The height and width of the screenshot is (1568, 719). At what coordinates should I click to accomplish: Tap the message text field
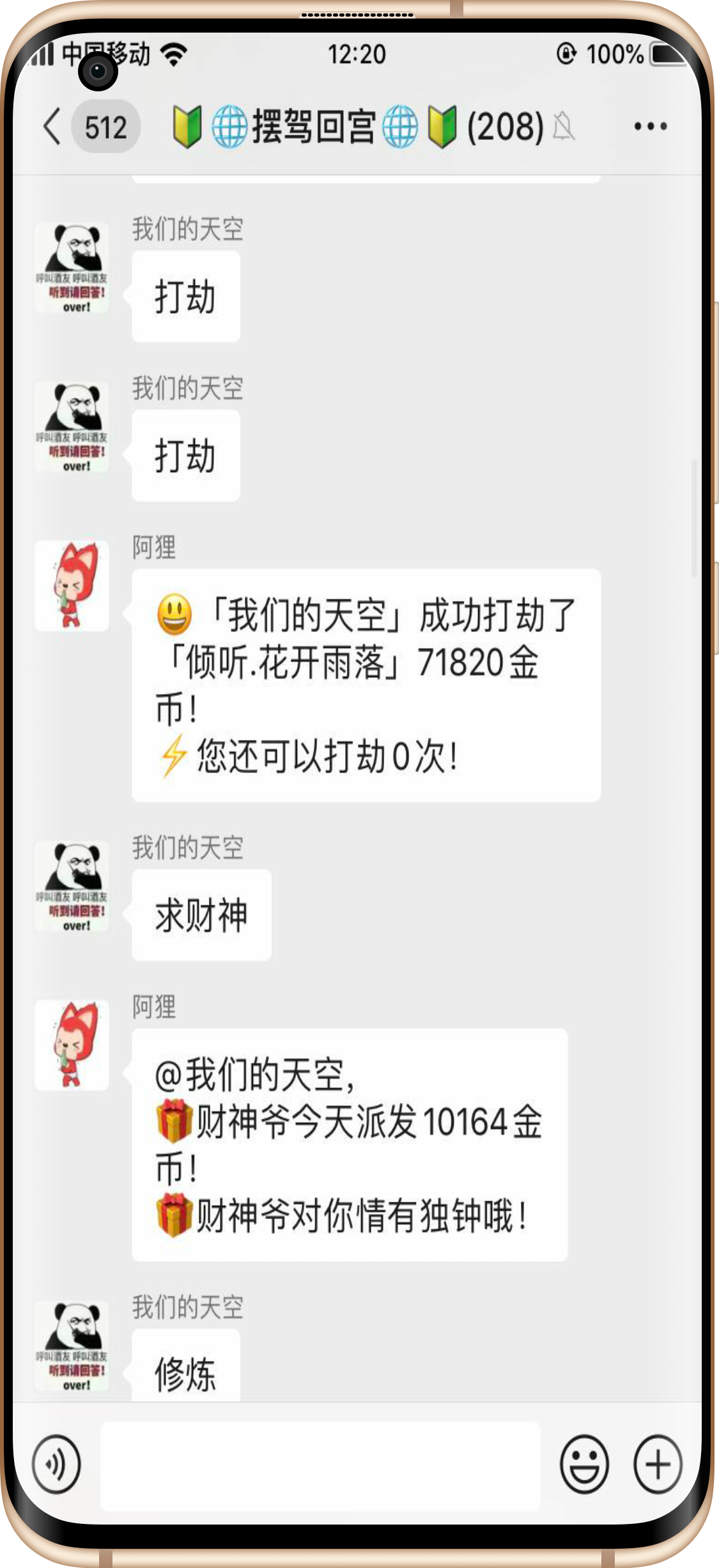click(320, 1464)
